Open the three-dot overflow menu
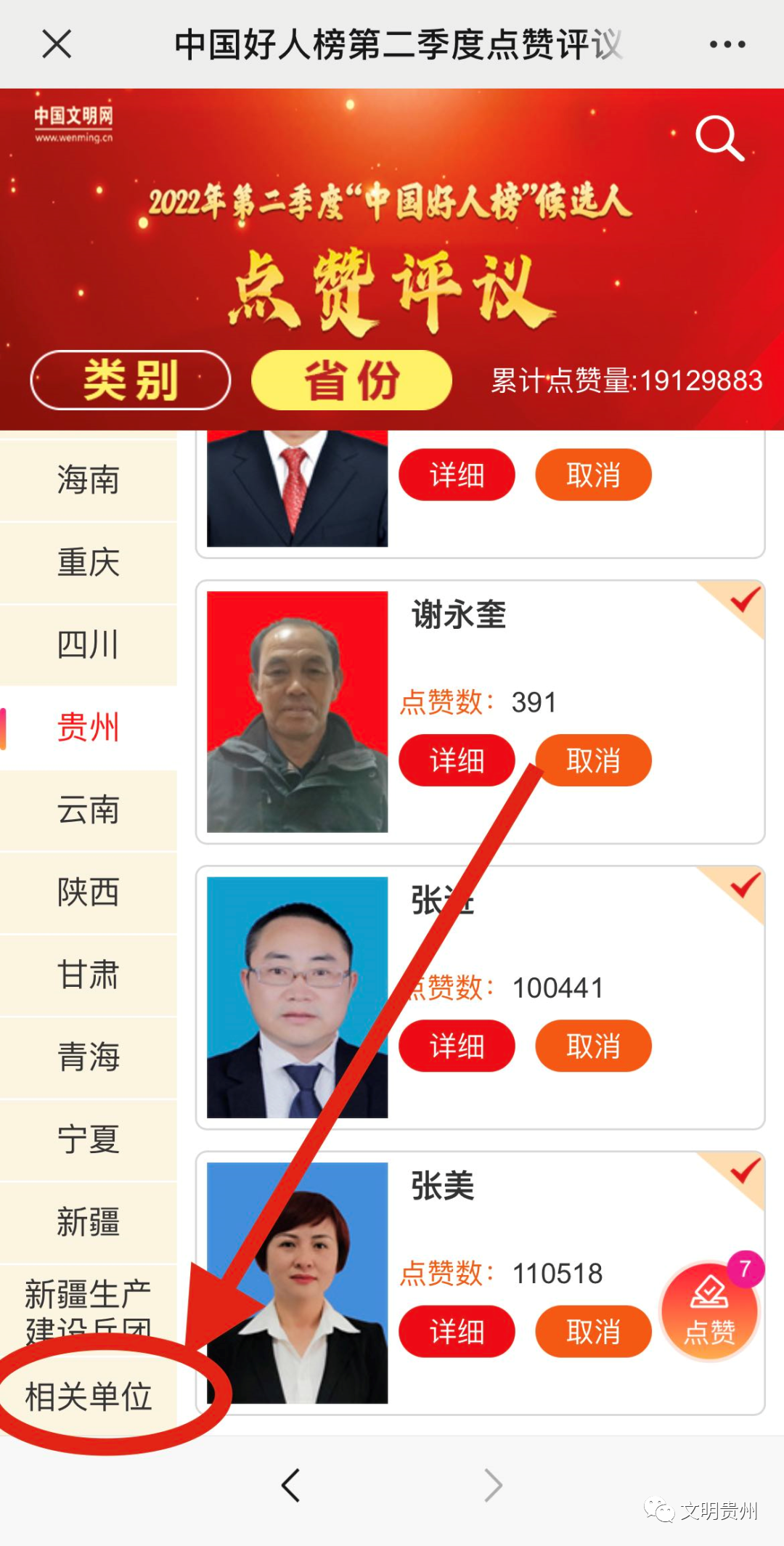 coord(727,44)
